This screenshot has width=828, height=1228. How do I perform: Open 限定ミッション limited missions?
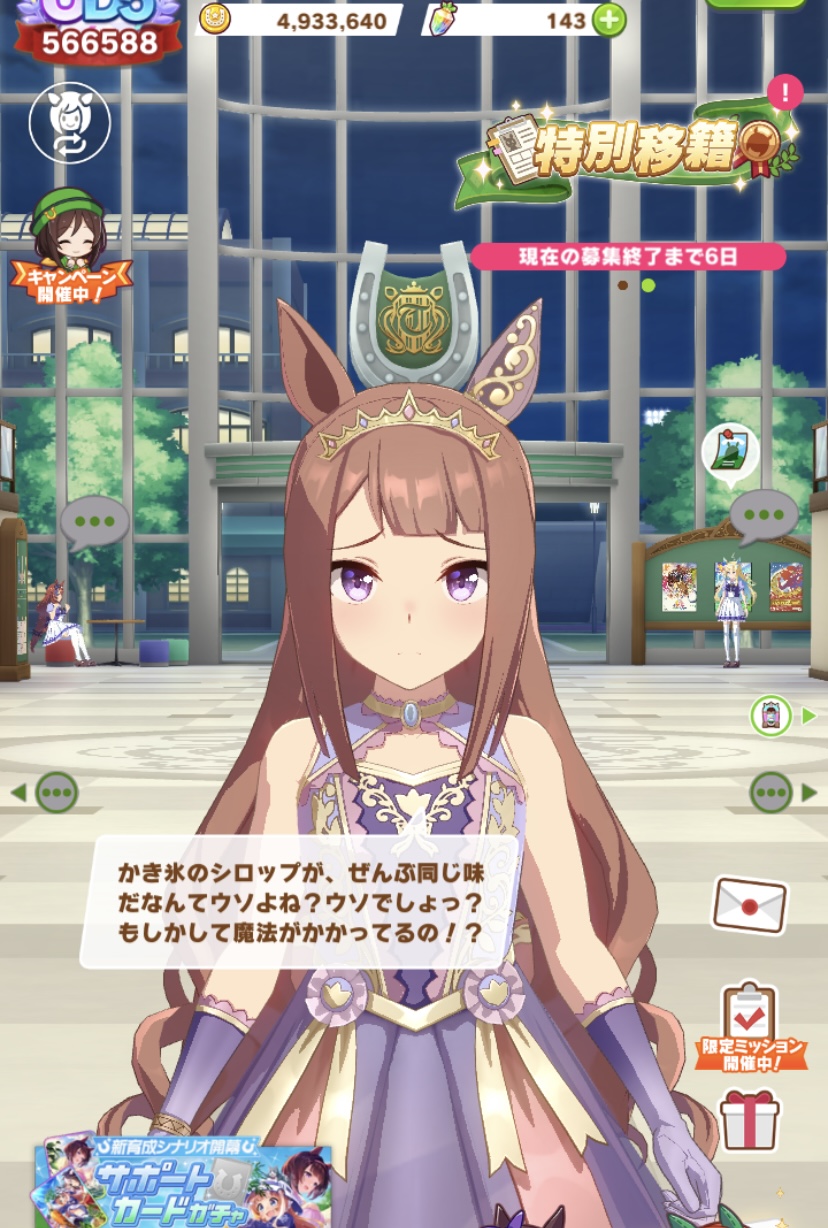(x=751, y=1027)
